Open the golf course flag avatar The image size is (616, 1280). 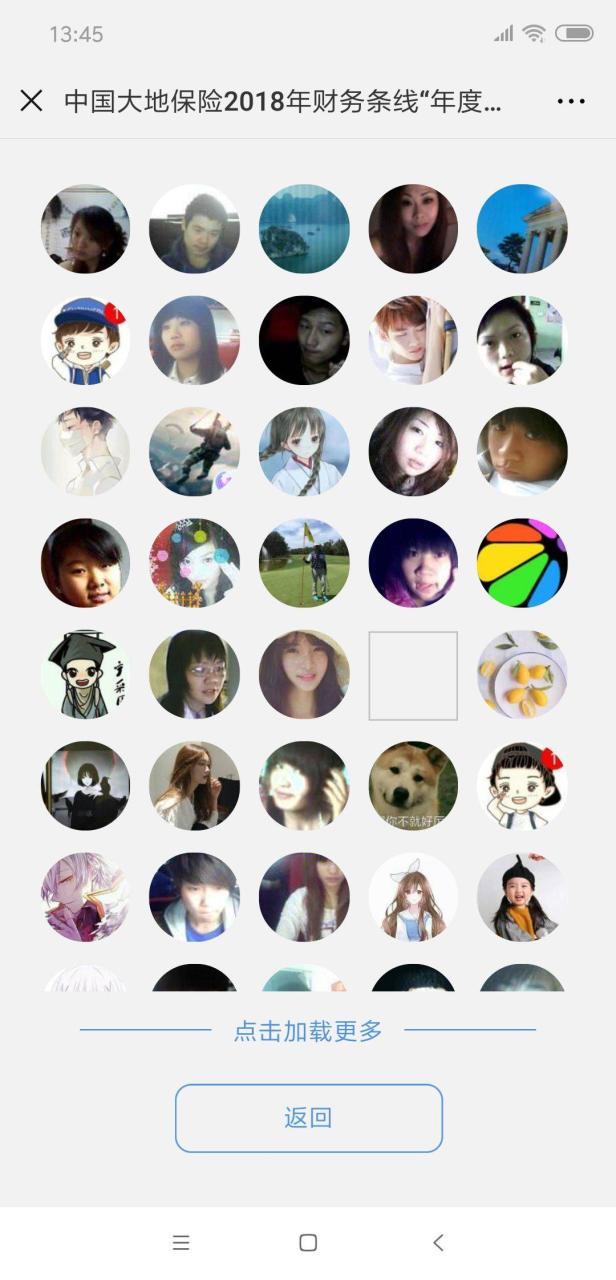point(304,563)
